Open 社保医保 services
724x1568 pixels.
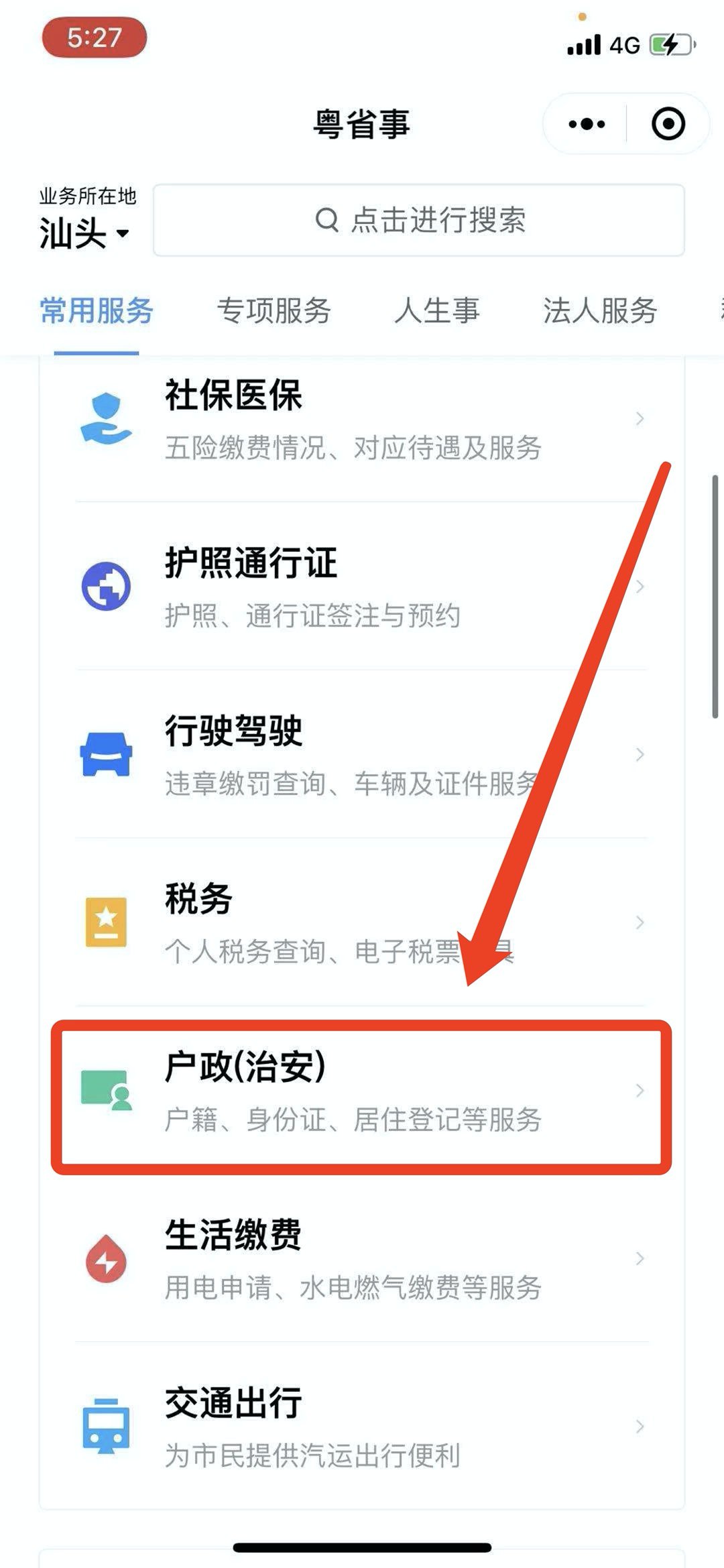(x=362, y=419)
